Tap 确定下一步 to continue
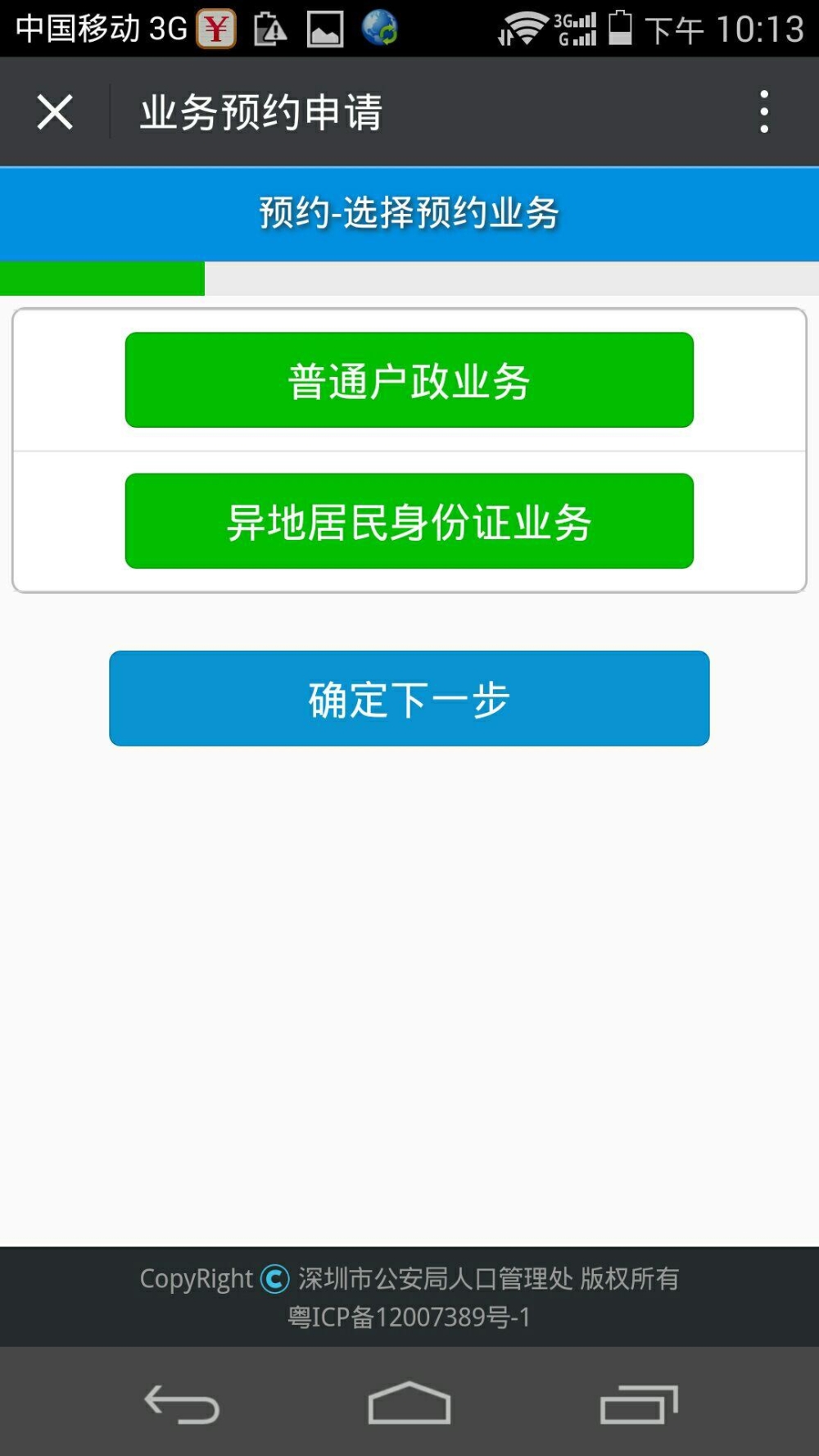Image resolution: width=819 pixels, height=1456 pixels. [409, 698]
